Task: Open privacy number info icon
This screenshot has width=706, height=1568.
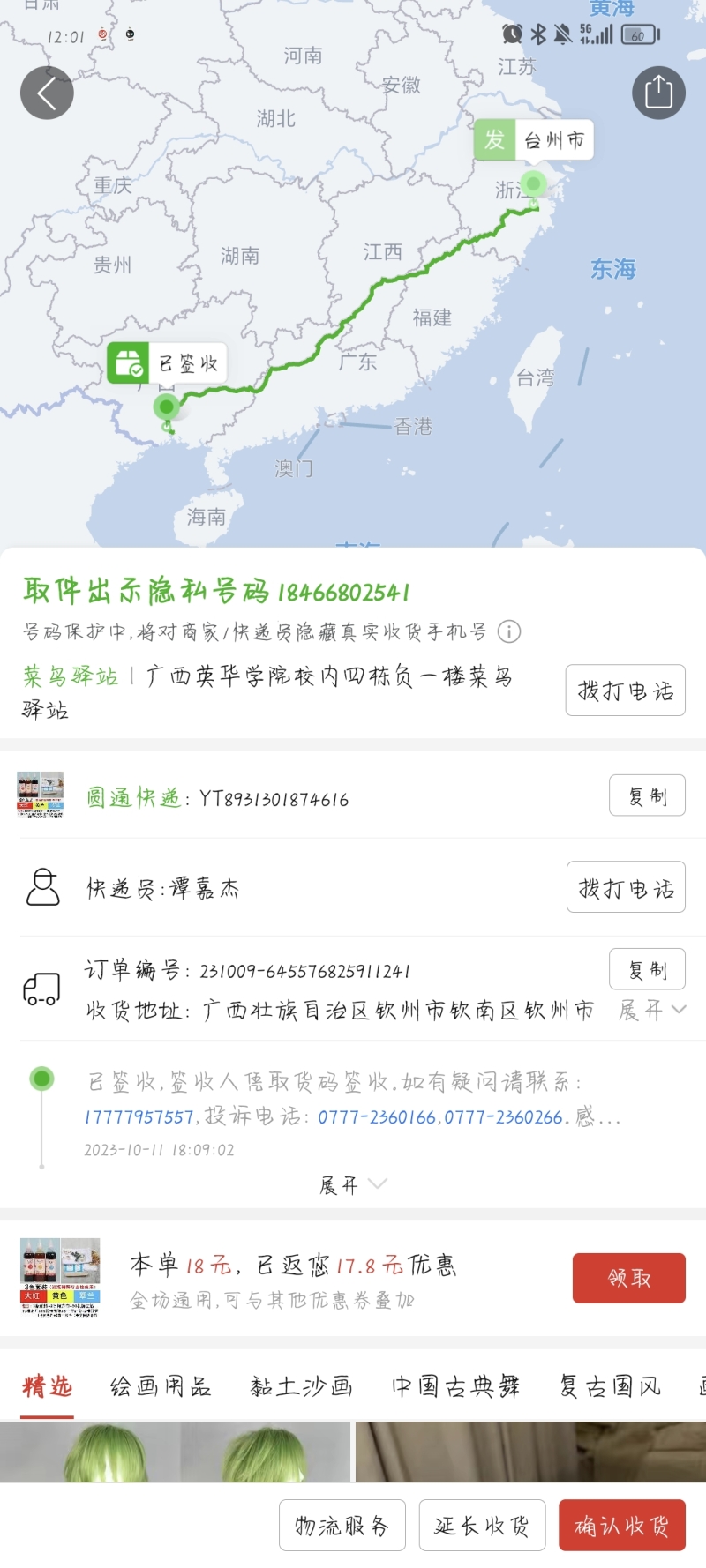Action: click(509, 631)
